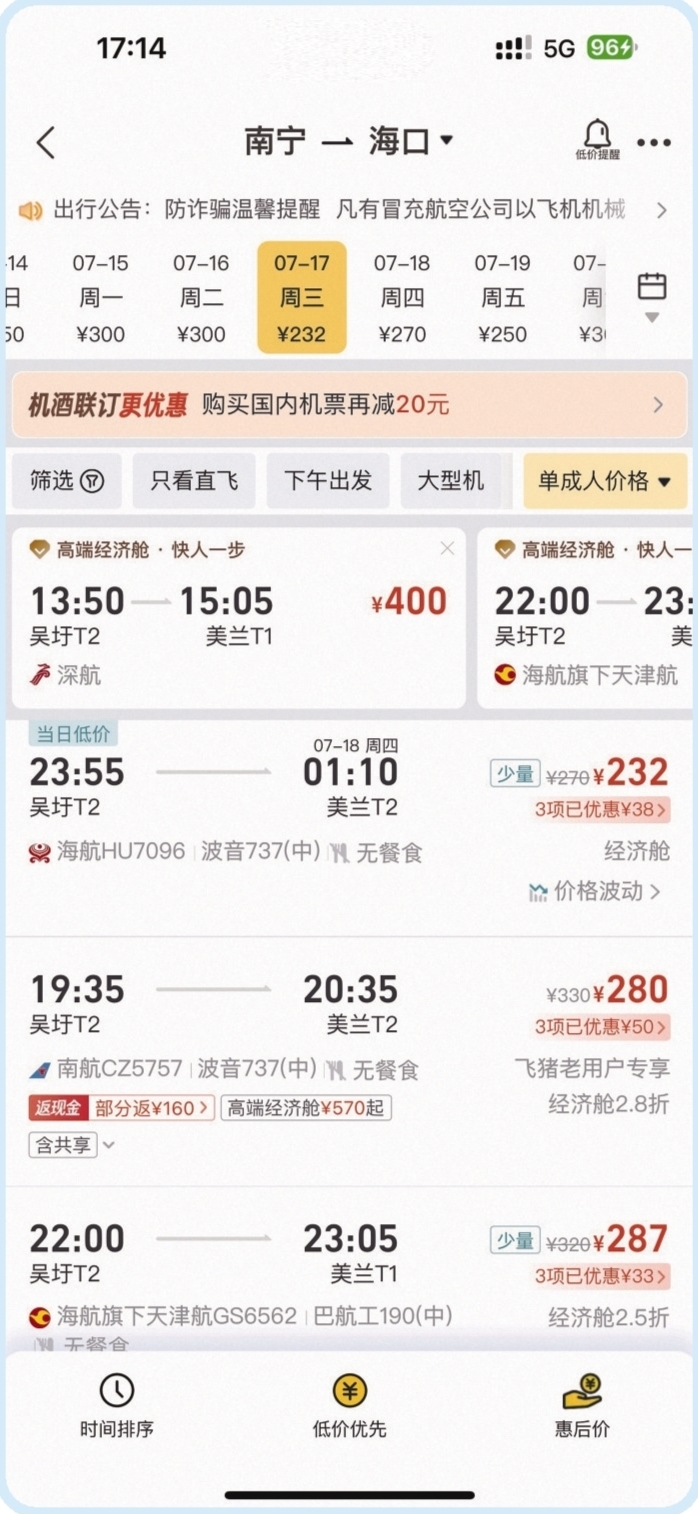The image size is (698, 1514).
Task: Apply the 下午出发 filter chip
Action: [328, 481]
